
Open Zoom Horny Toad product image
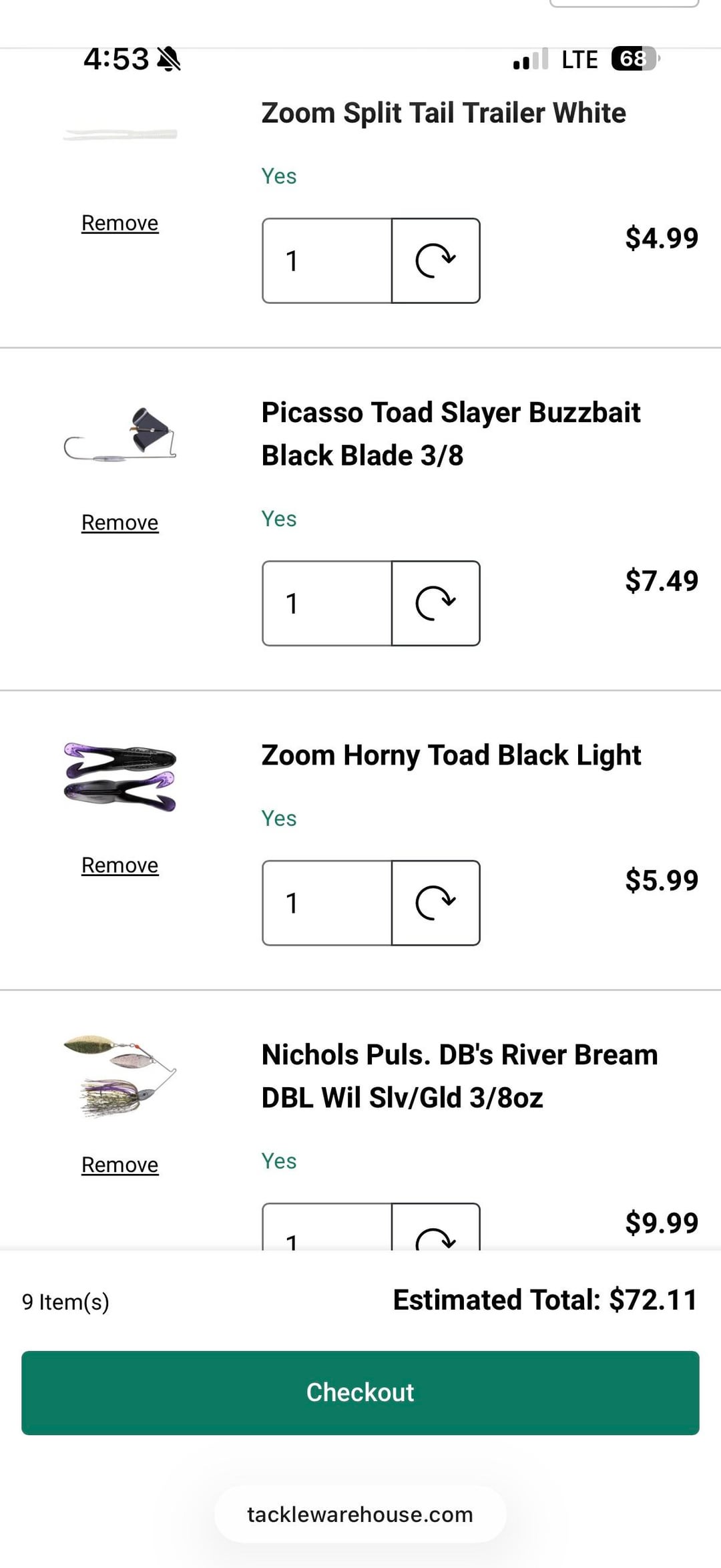(120, 777)
